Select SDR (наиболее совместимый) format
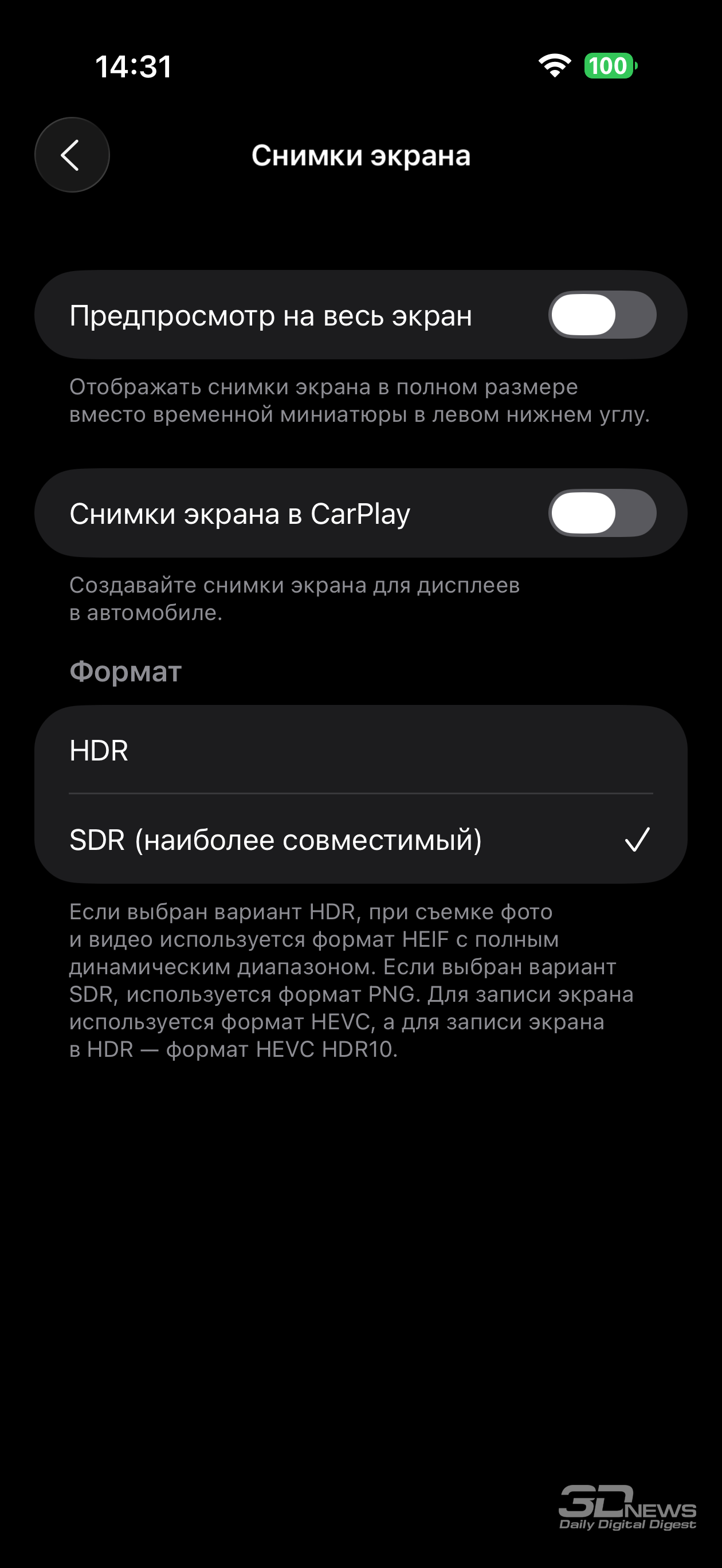 click(x=360, y=840)
